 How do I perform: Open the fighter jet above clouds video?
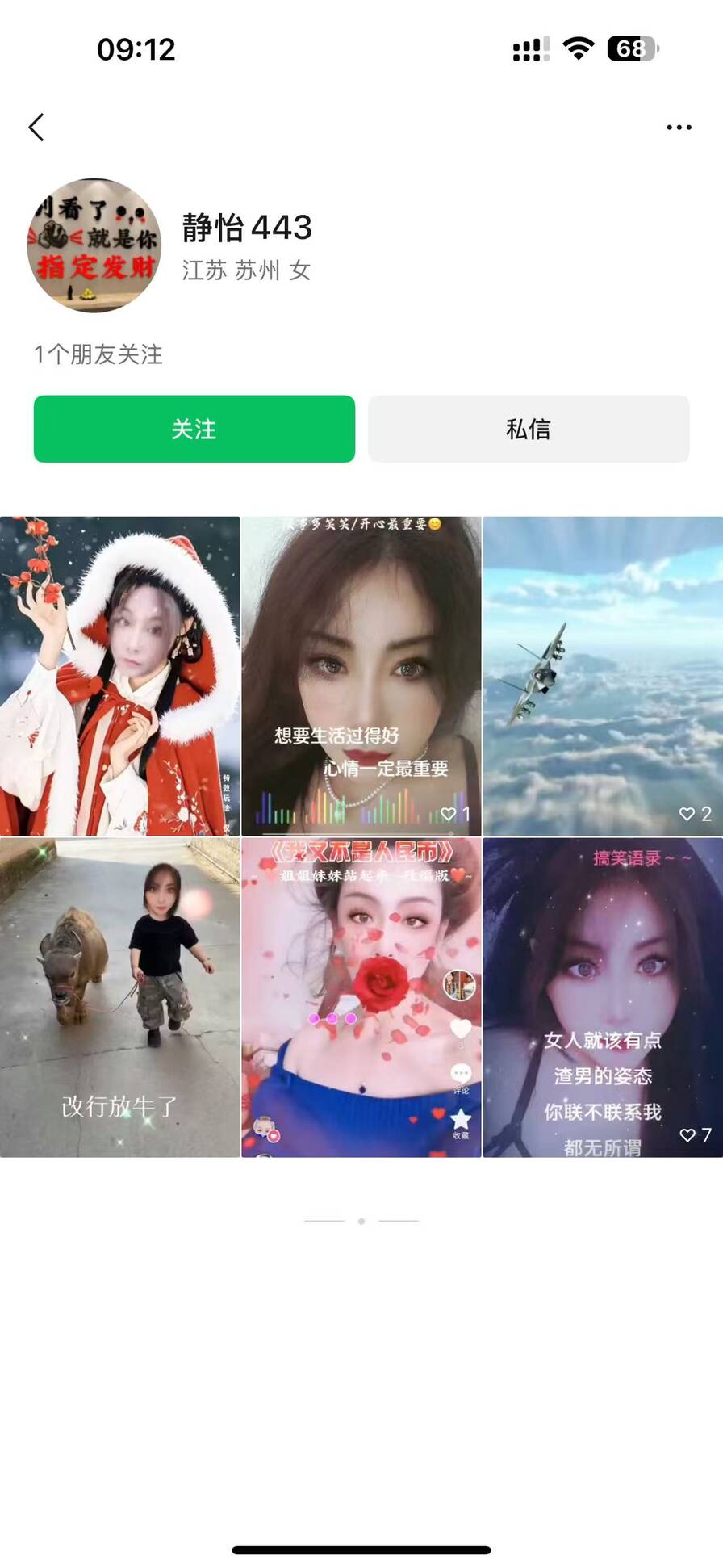(603, 676)
